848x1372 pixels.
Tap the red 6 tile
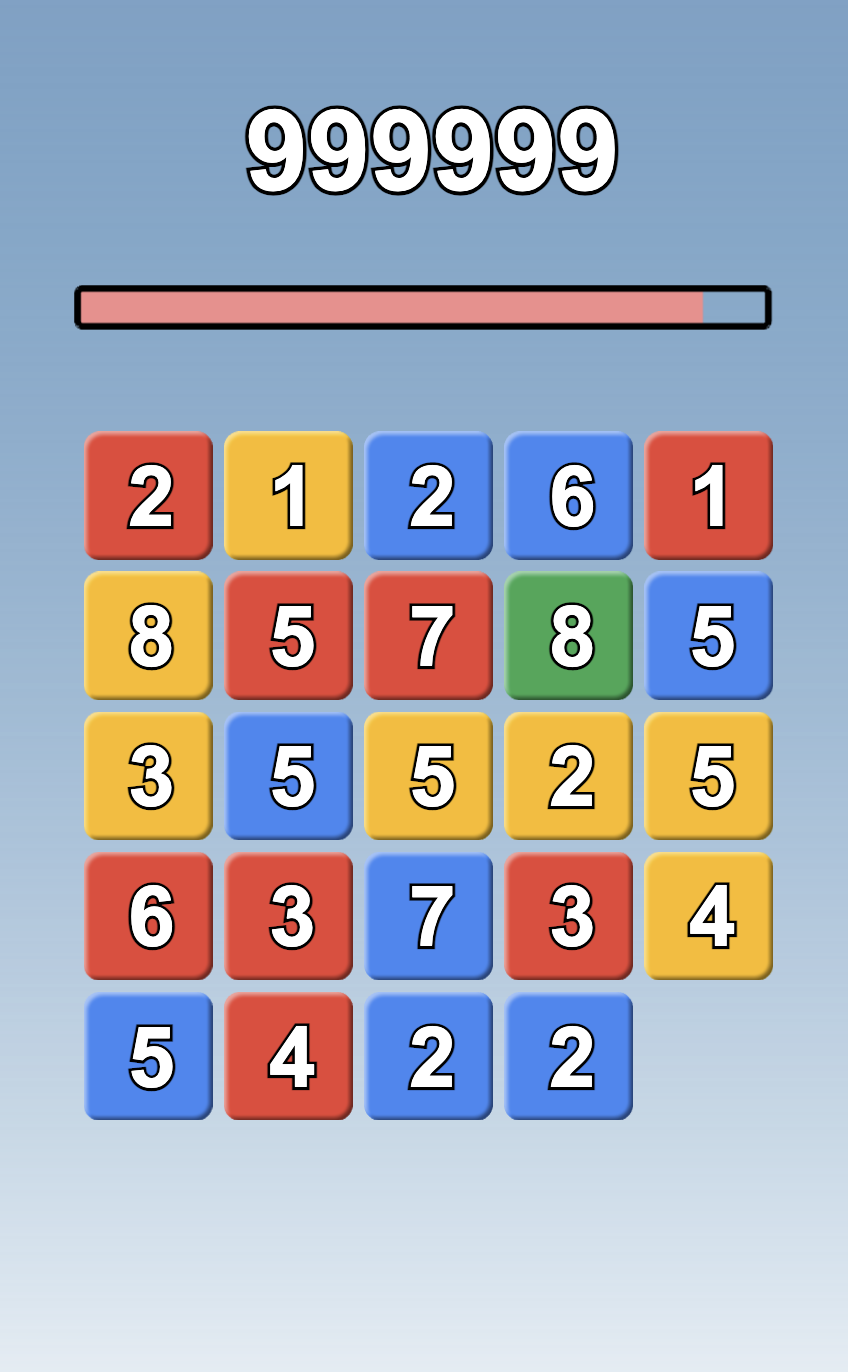tap(148, 915)
